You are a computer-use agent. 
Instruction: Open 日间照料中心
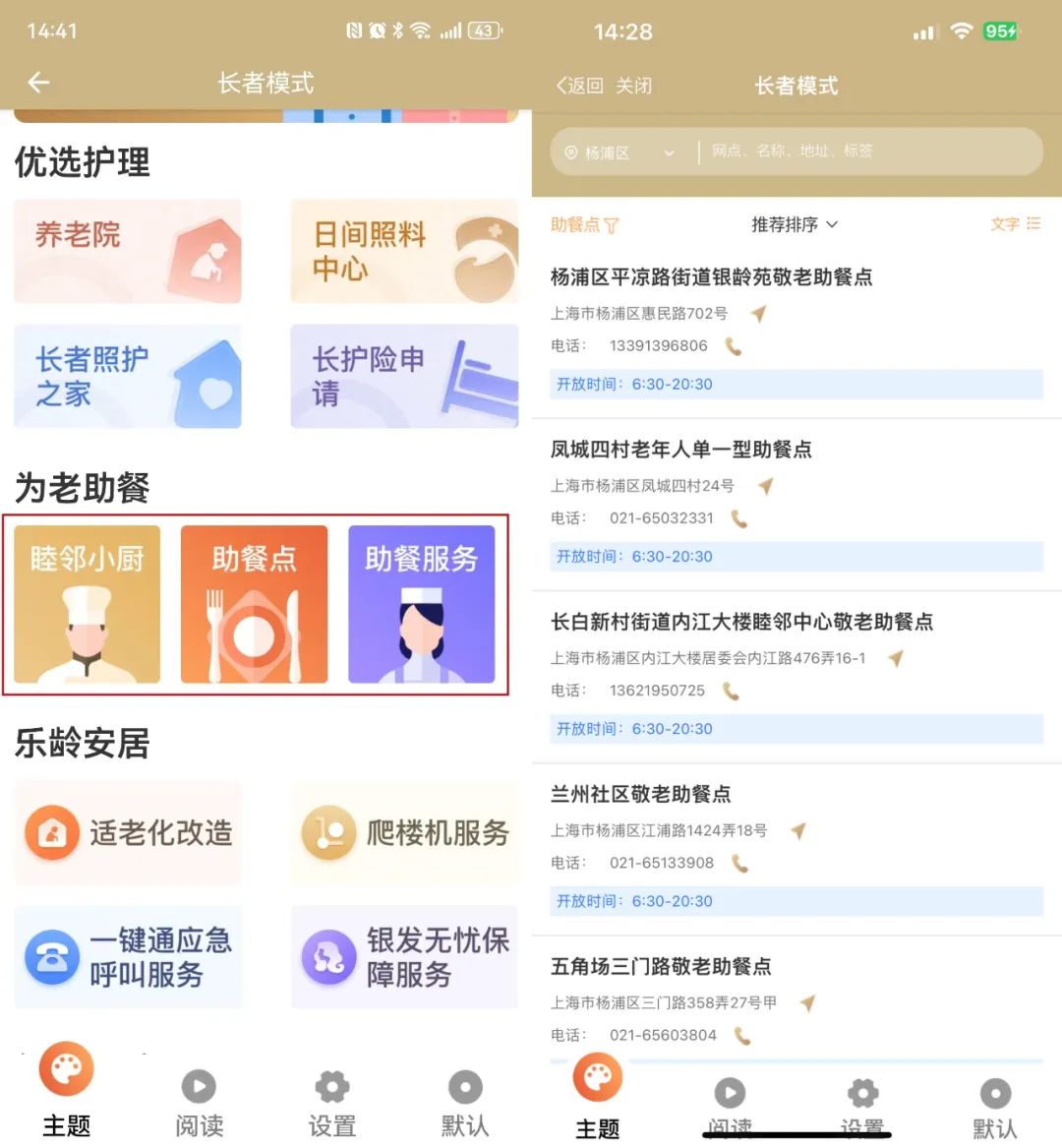(x=404, y=251)
